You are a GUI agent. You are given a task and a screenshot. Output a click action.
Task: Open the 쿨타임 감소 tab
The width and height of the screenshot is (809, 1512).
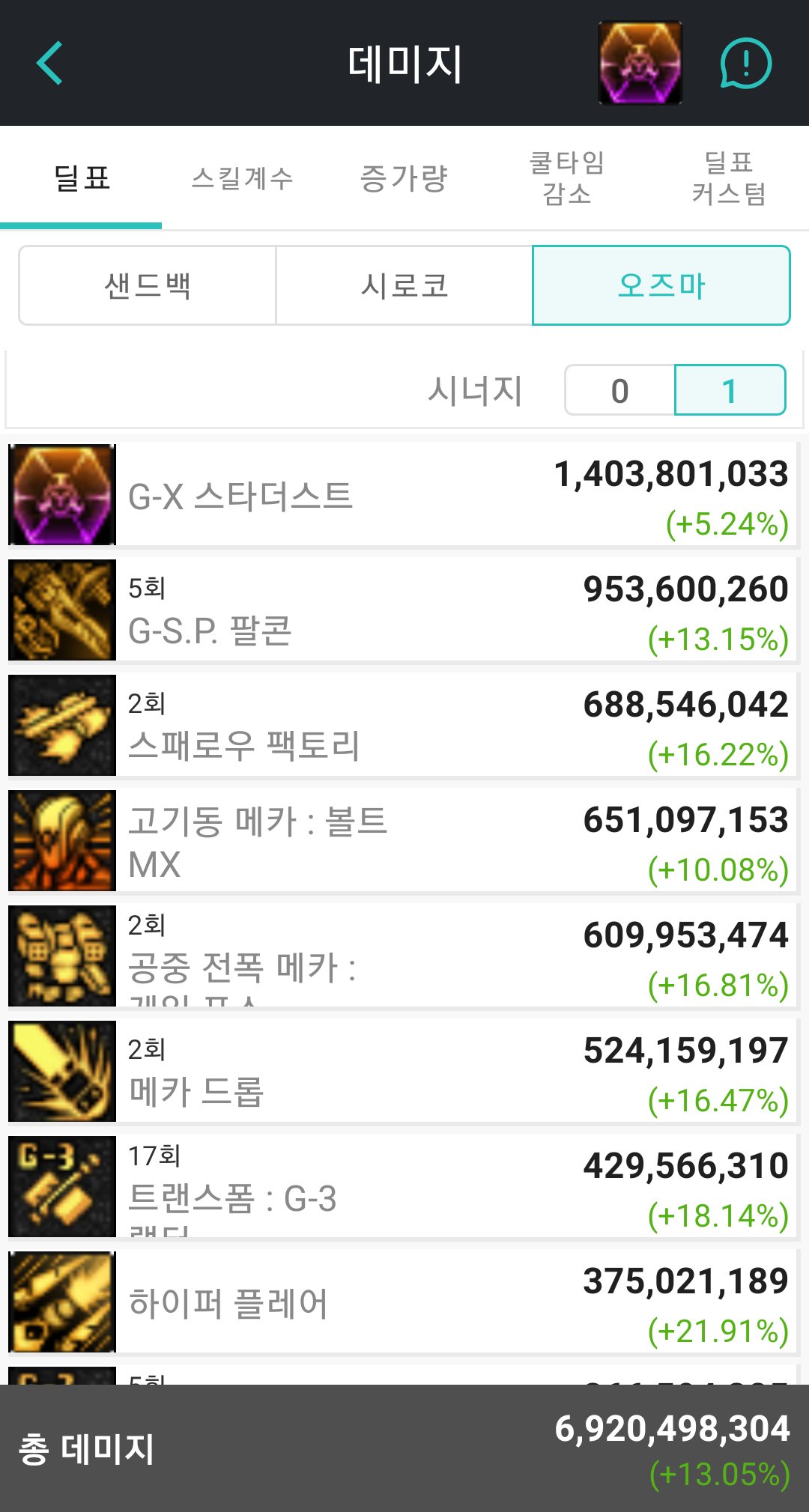[566, 178]
